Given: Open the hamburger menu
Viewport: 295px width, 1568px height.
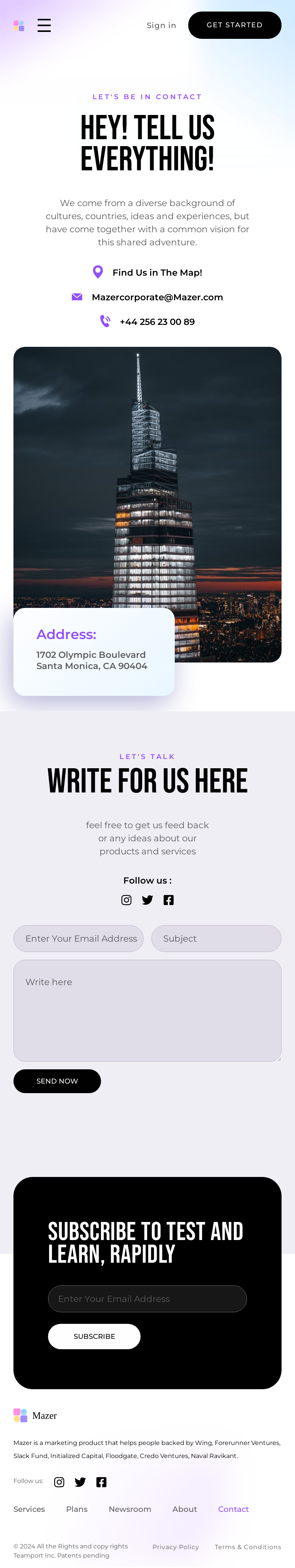Looking at the screenshot, I should pos(44,25).
